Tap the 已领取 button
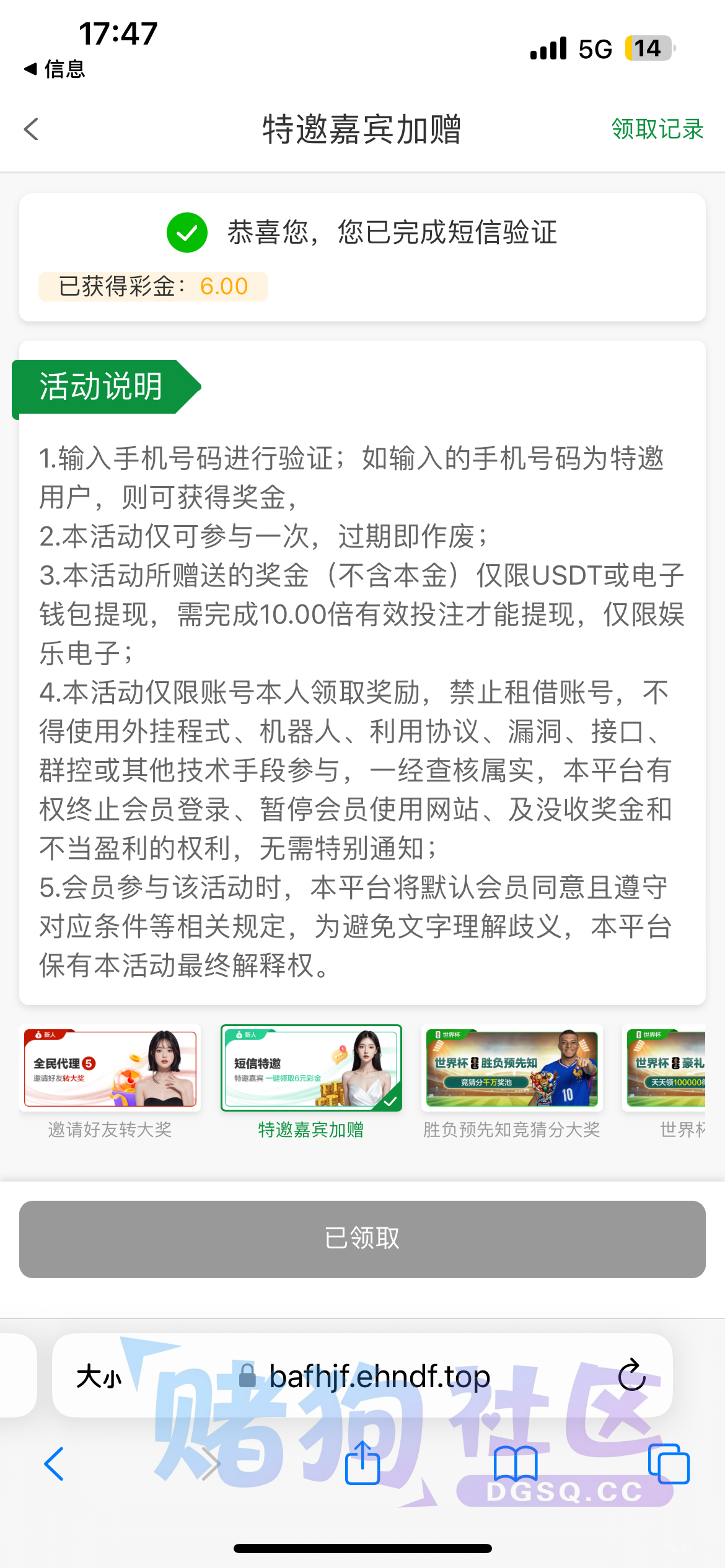725x1568 pixels. pos(362,1239)
